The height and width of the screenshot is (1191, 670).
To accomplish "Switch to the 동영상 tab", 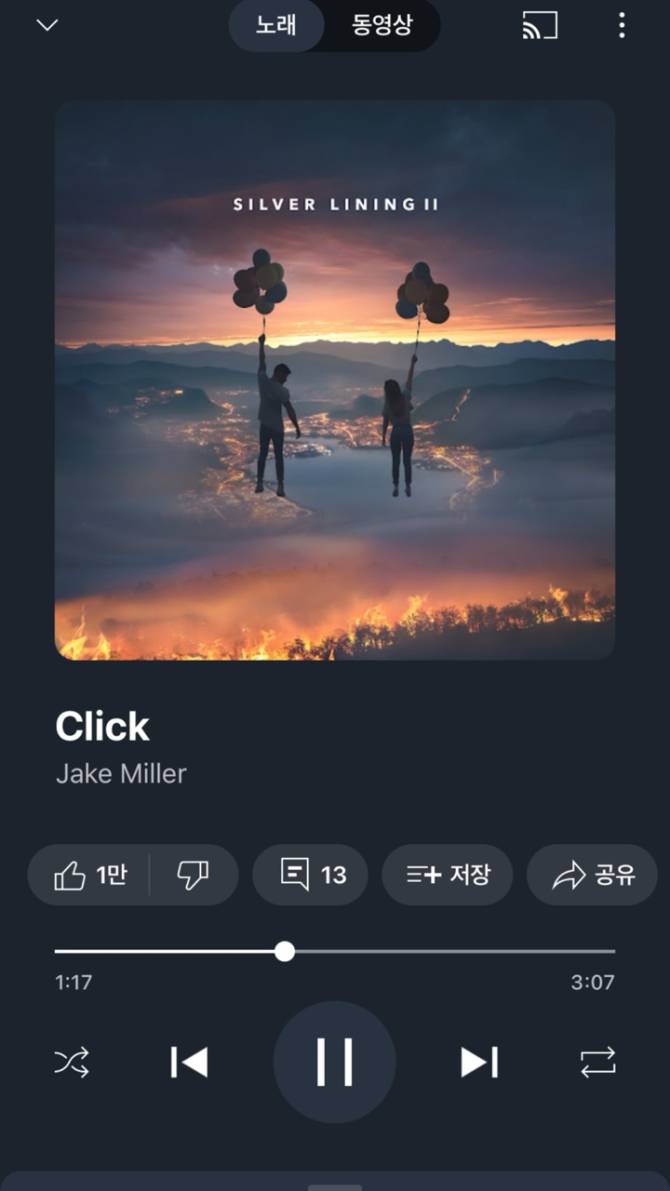I will point(381,25).
